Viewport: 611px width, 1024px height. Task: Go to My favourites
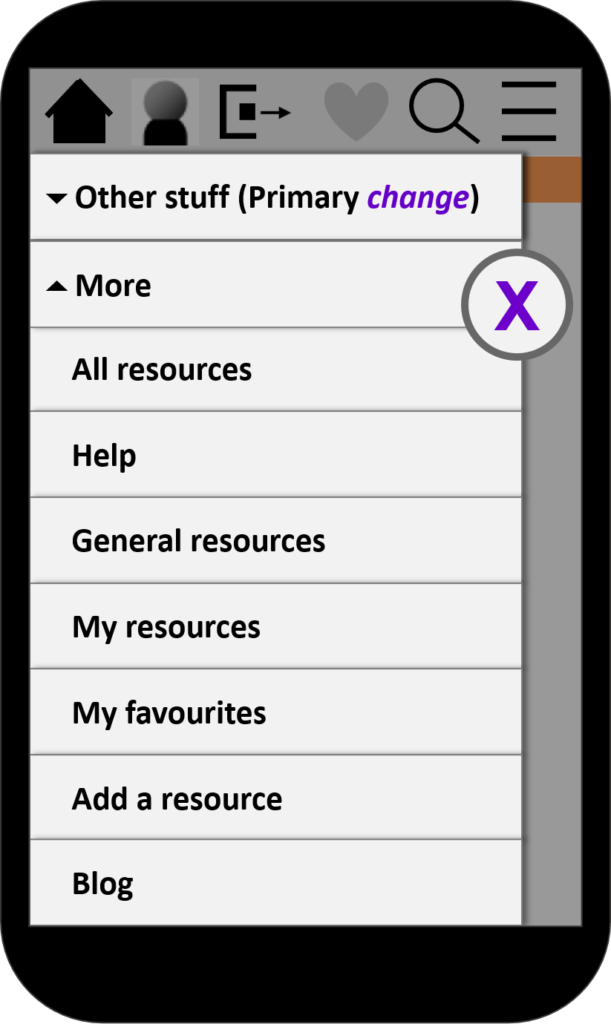pos(276,712)
